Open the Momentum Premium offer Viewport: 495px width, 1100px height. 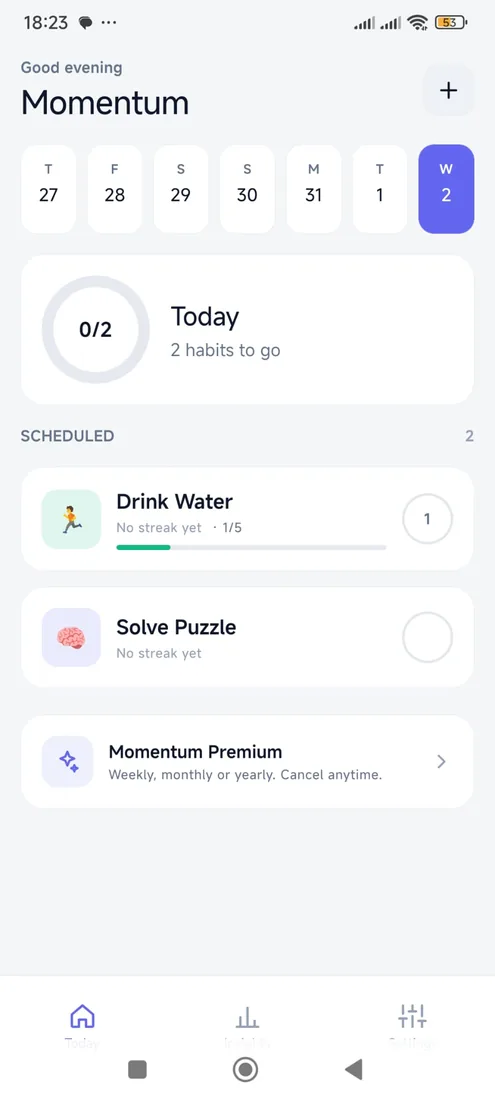click(248, 761)
